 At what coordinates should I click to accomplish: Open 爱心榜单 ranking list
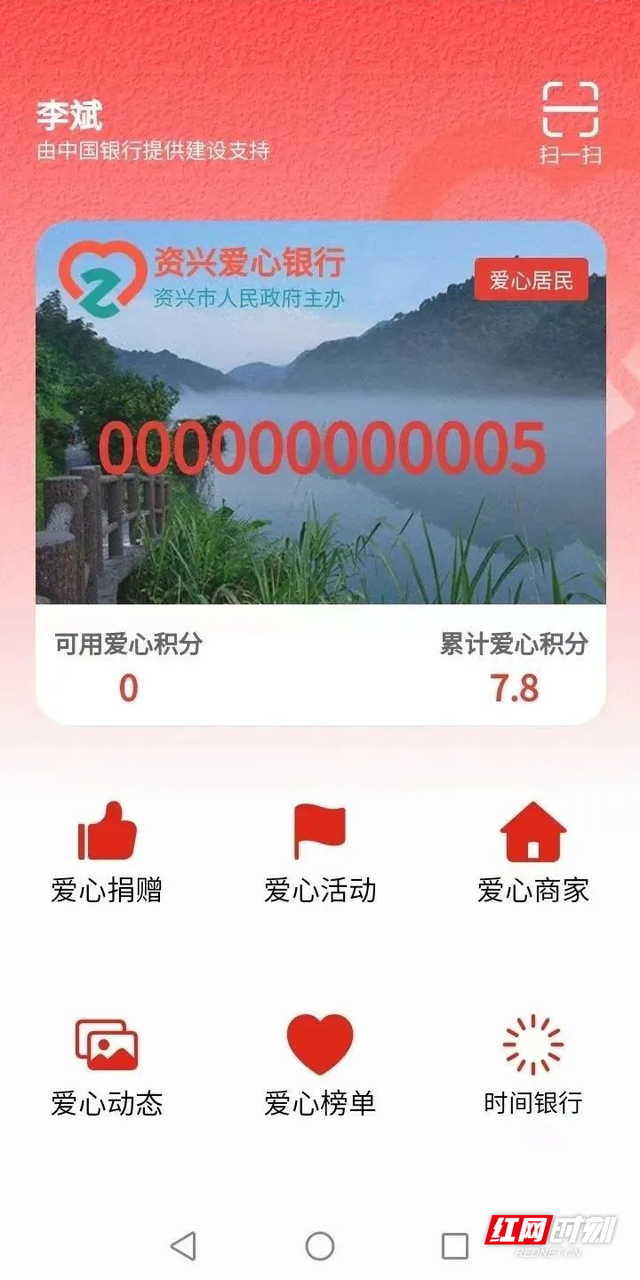[320, 1067]
